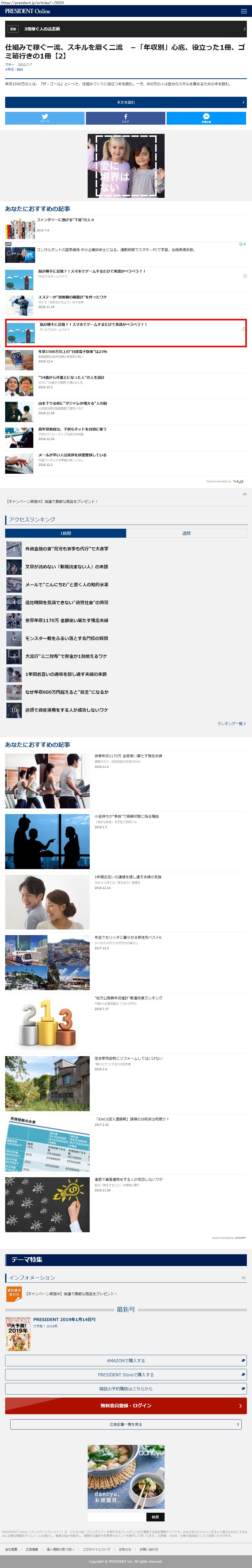Open the series banner 3倍稼ぐ人の読書術
Screen dimensions: 252x1568
(x=126, y=29)
